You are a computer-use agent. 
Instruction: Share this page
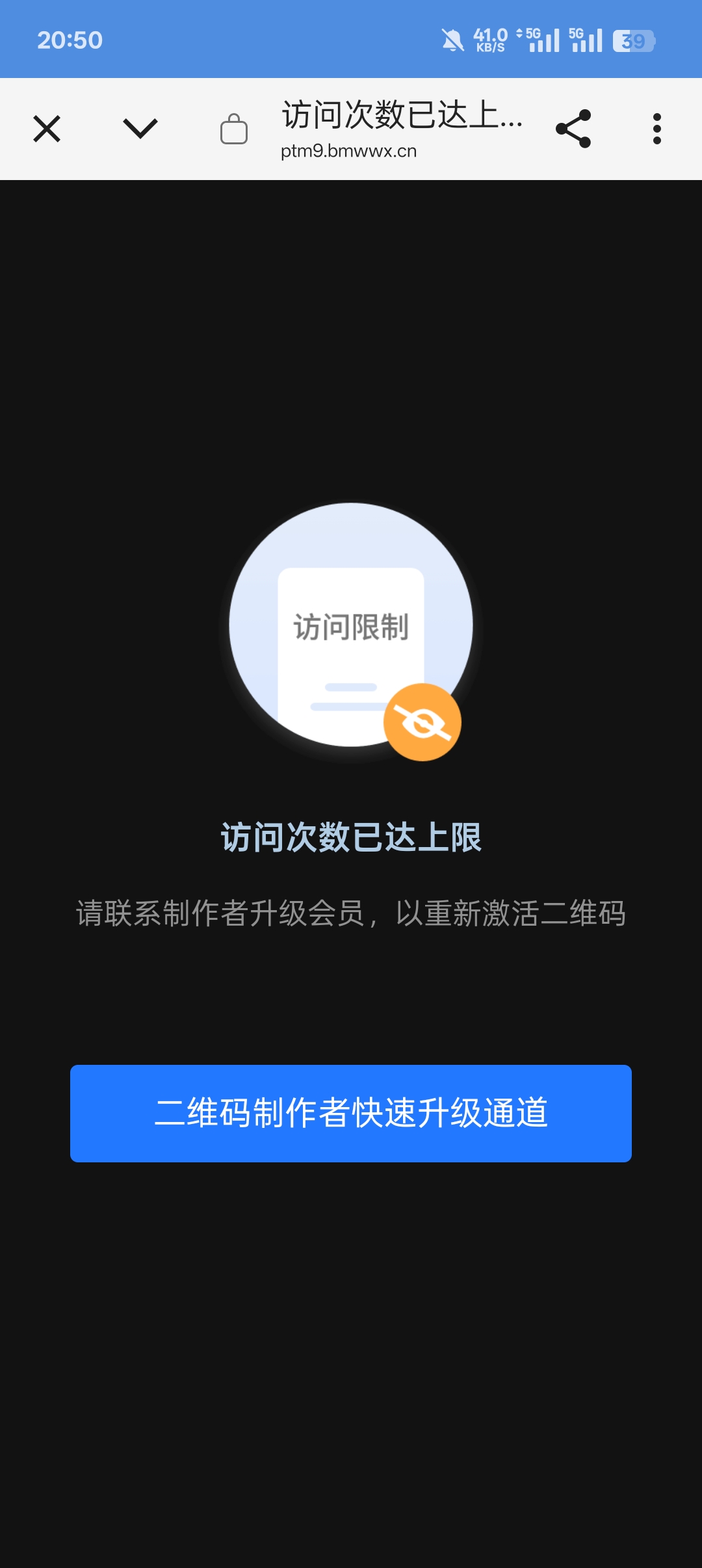pyautogui.click(x=573, y=129)
